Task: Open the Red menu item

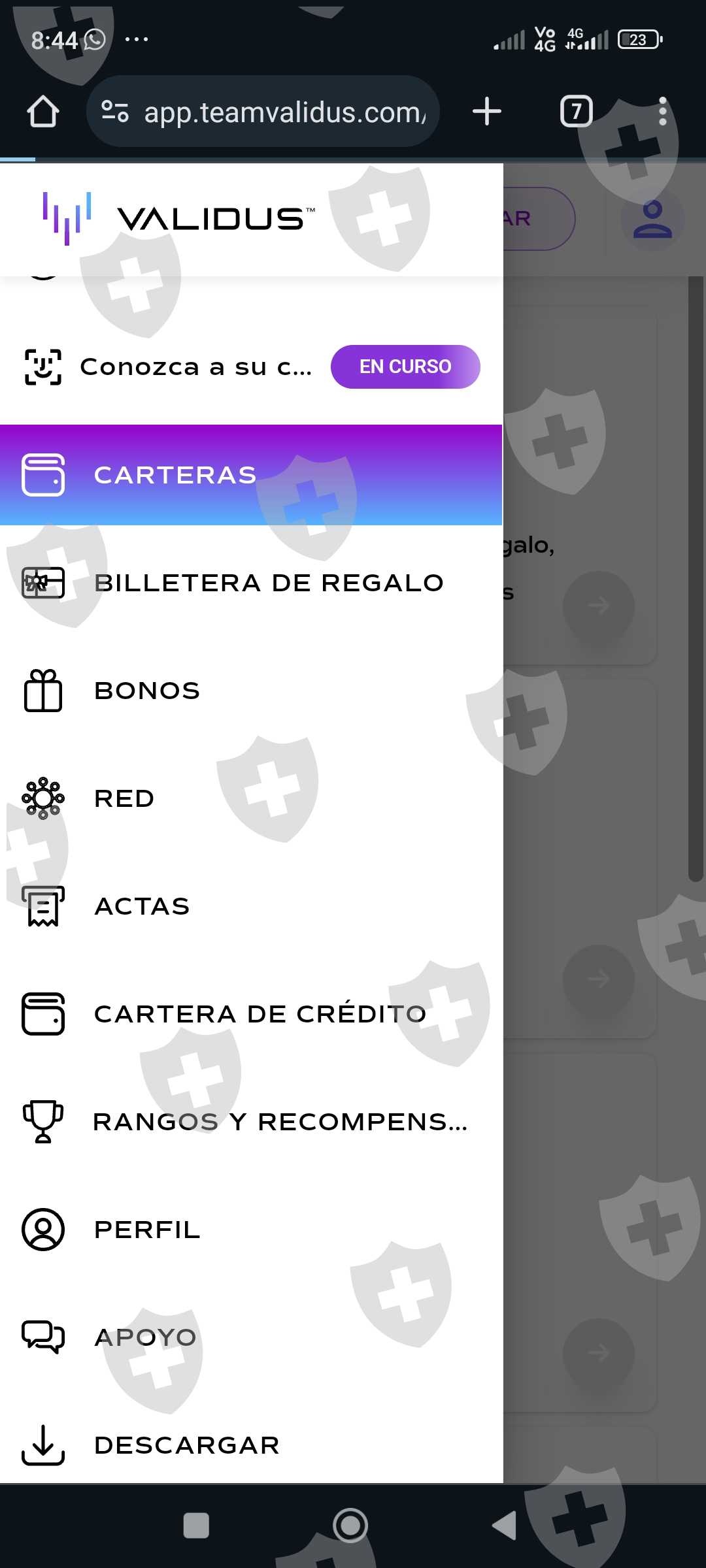Action: point(124,798)
